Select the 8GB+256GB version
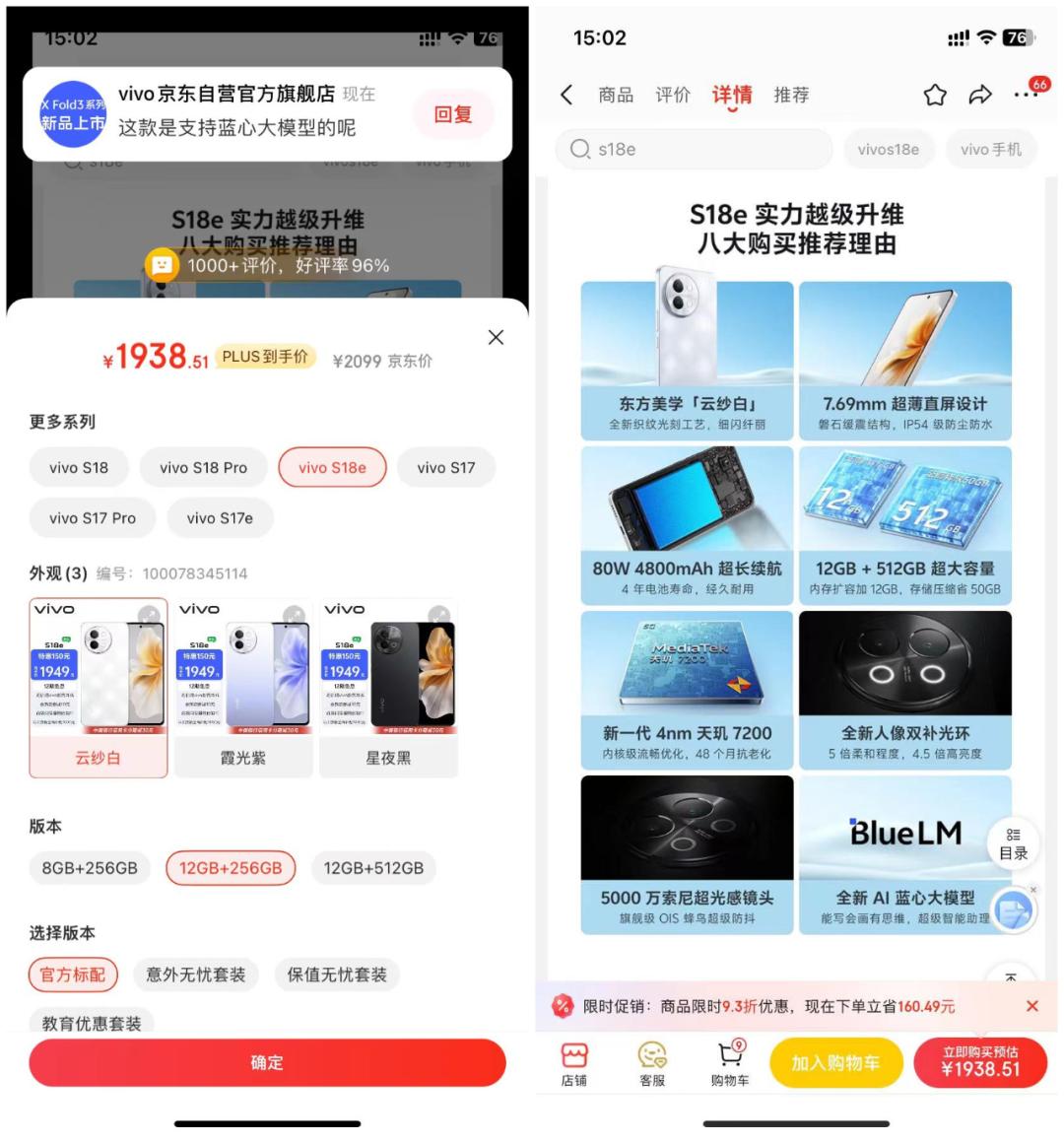Image resolution: width=1064 pixels, height=1143 pixels. (90, 868)
